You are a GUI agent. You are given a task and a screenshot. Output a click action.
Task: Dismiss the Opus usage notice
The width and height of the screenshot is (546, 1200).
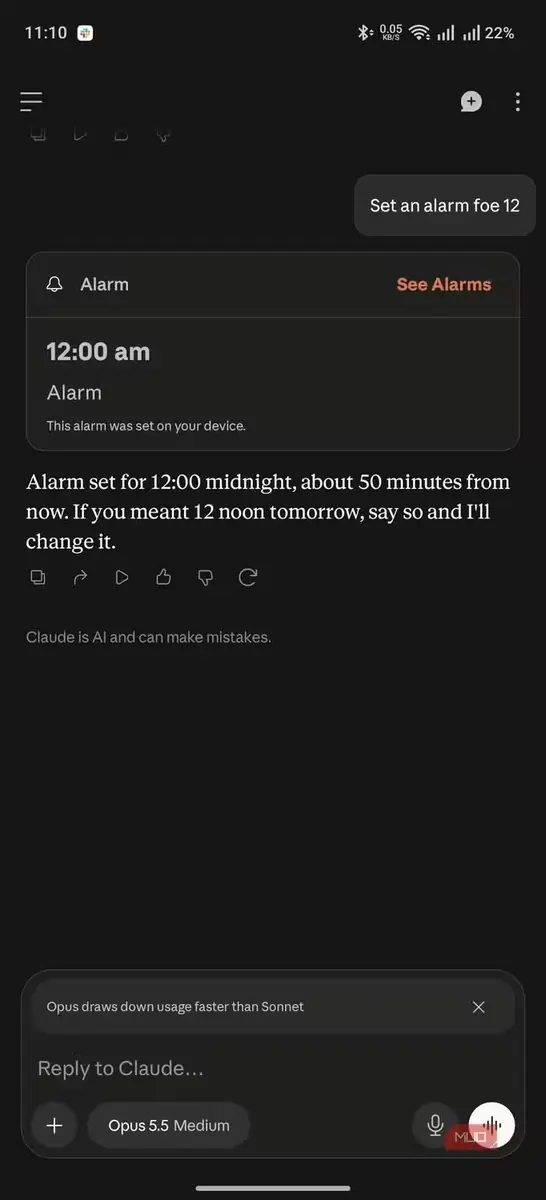click(479, 1007)
